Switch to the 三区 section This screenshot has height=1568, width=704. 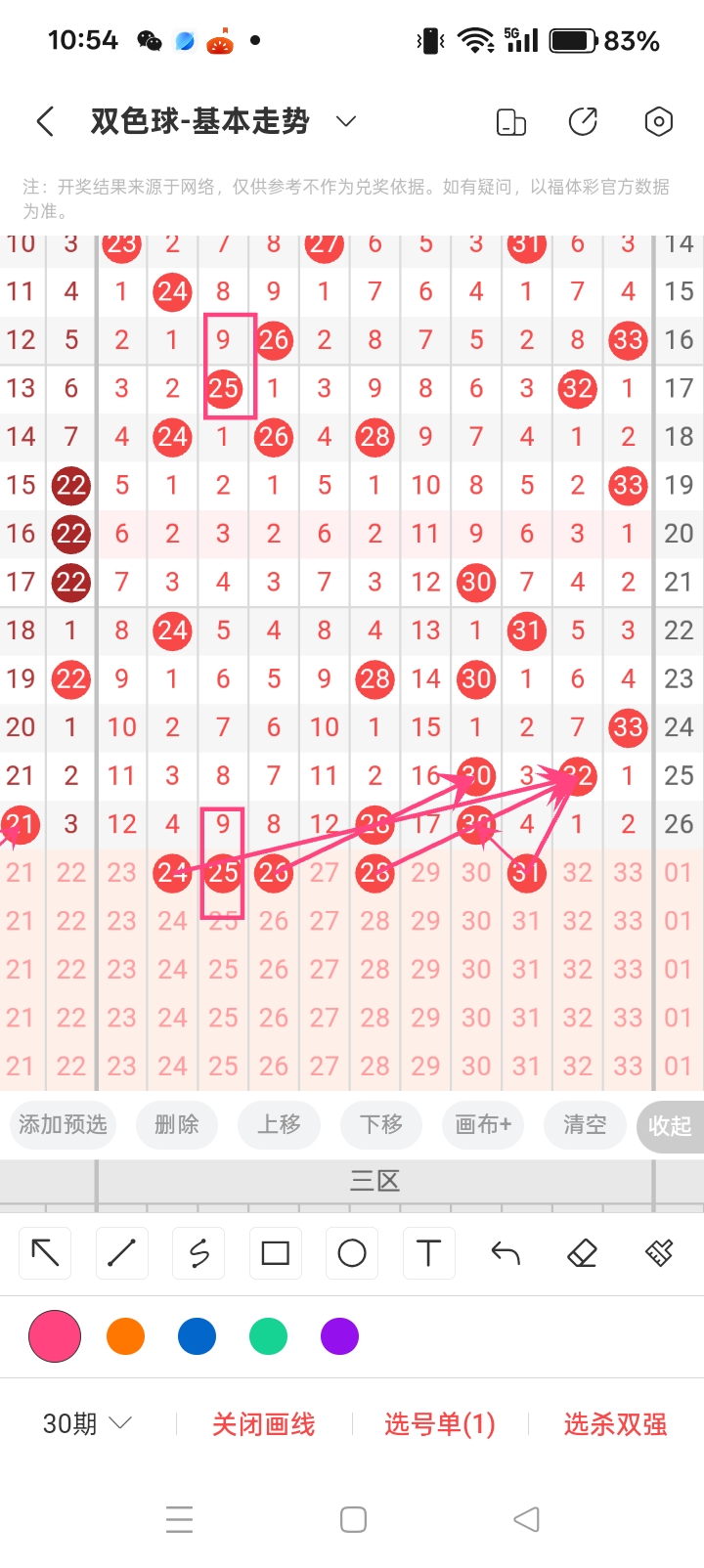(374, 1180)
